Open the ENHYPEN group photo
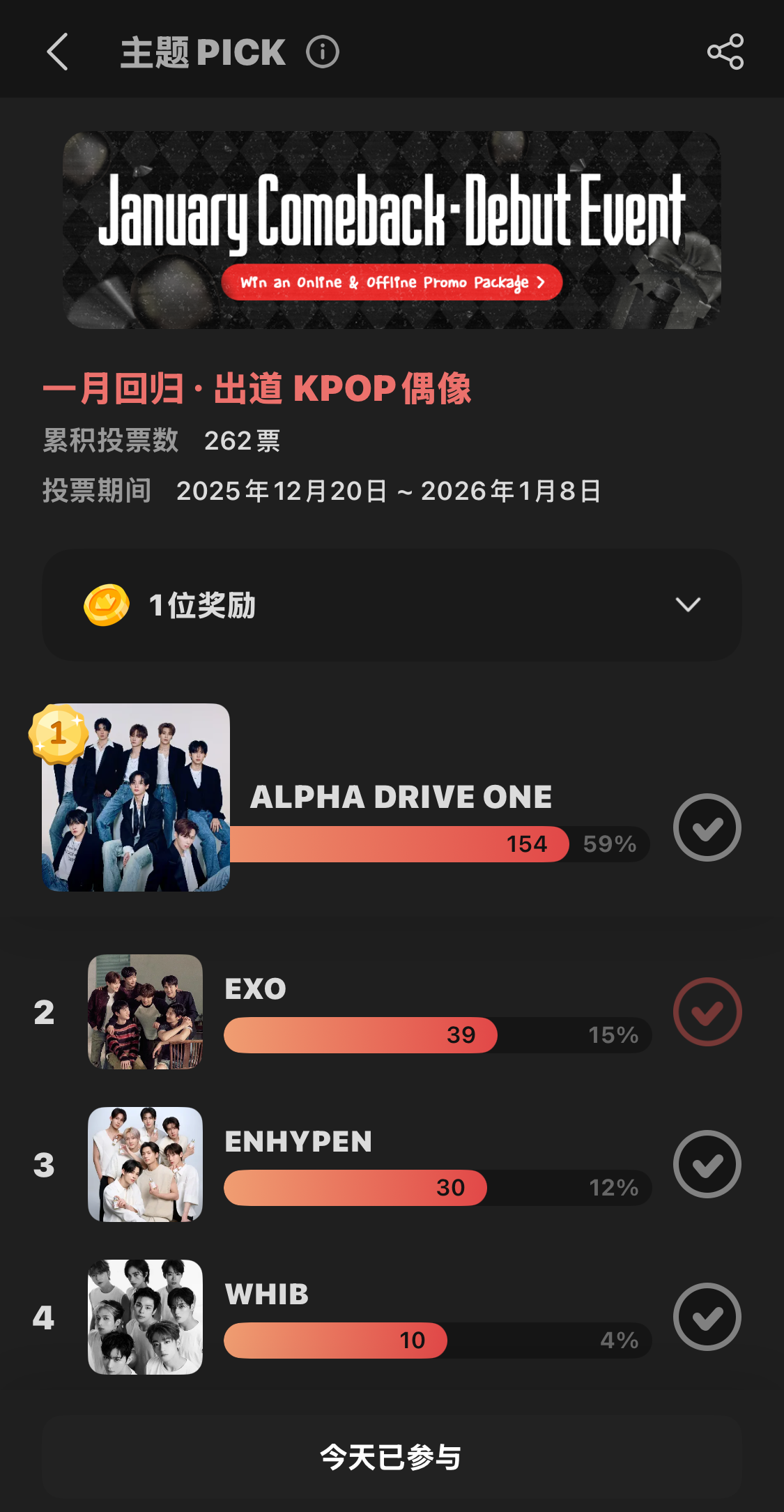 (x=145, y=1164)
